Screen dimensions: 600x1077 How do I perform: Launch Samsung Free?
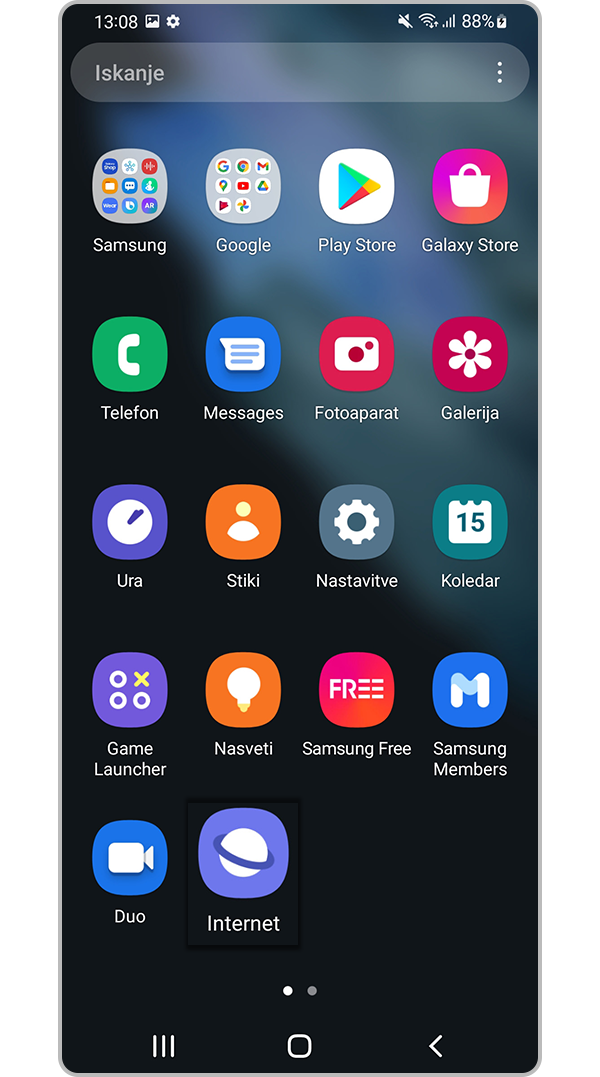(x=357, y=690)
